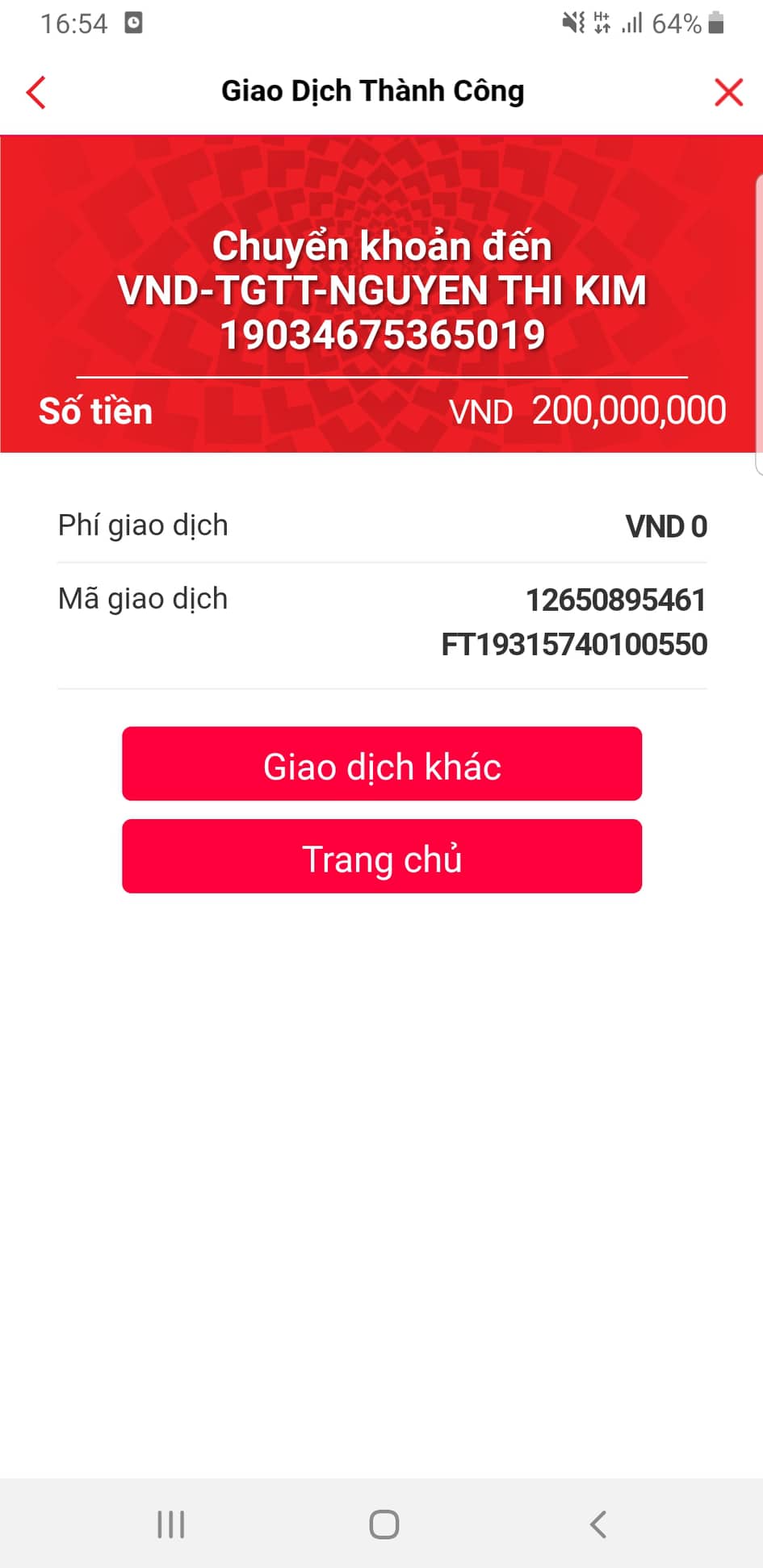Tap the system home button
Screen dimensions: 763x1568
point(384,1524)
